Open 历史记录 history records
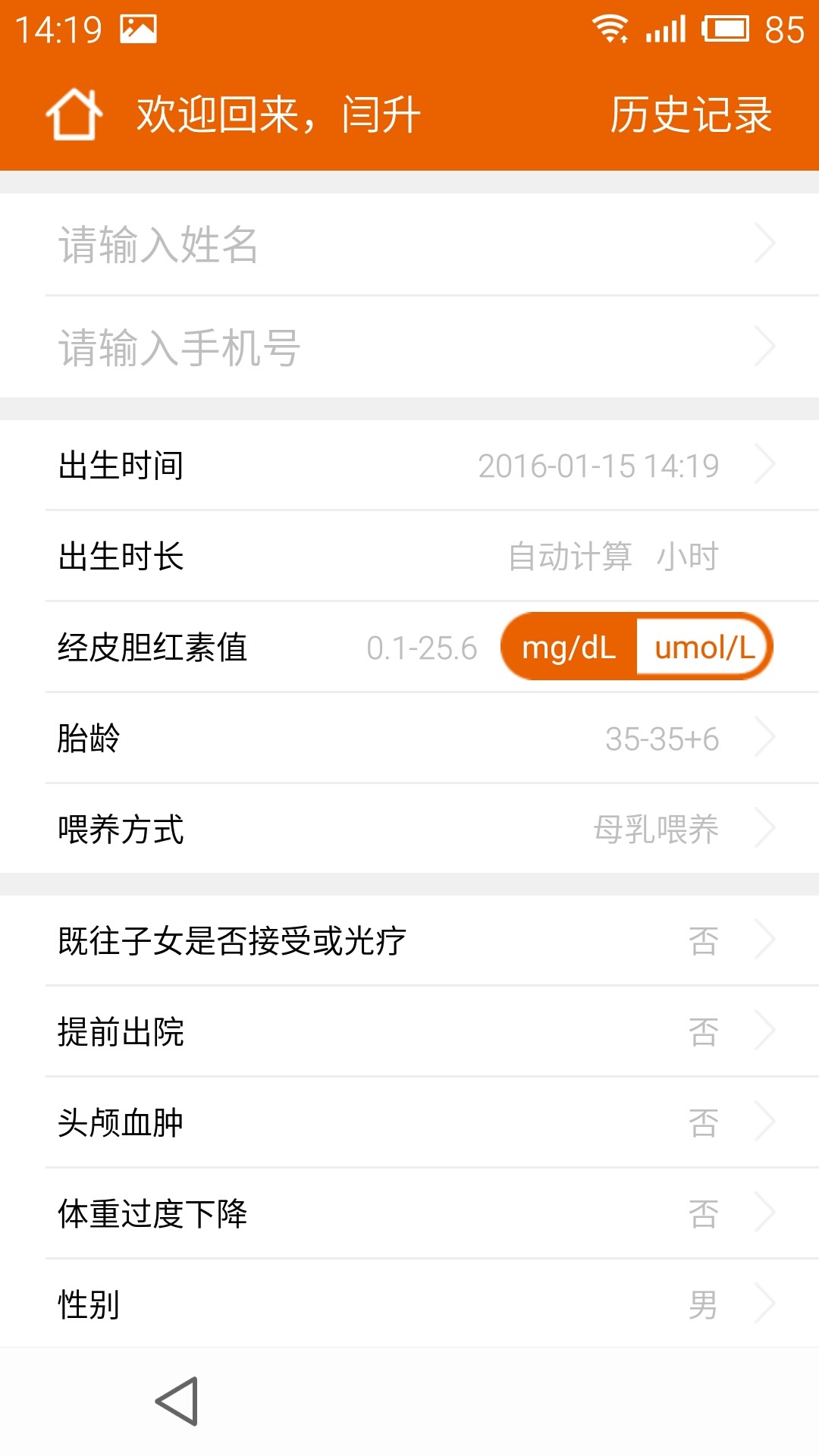This screenshot has height=1456, width=819. tap(691, 115)
